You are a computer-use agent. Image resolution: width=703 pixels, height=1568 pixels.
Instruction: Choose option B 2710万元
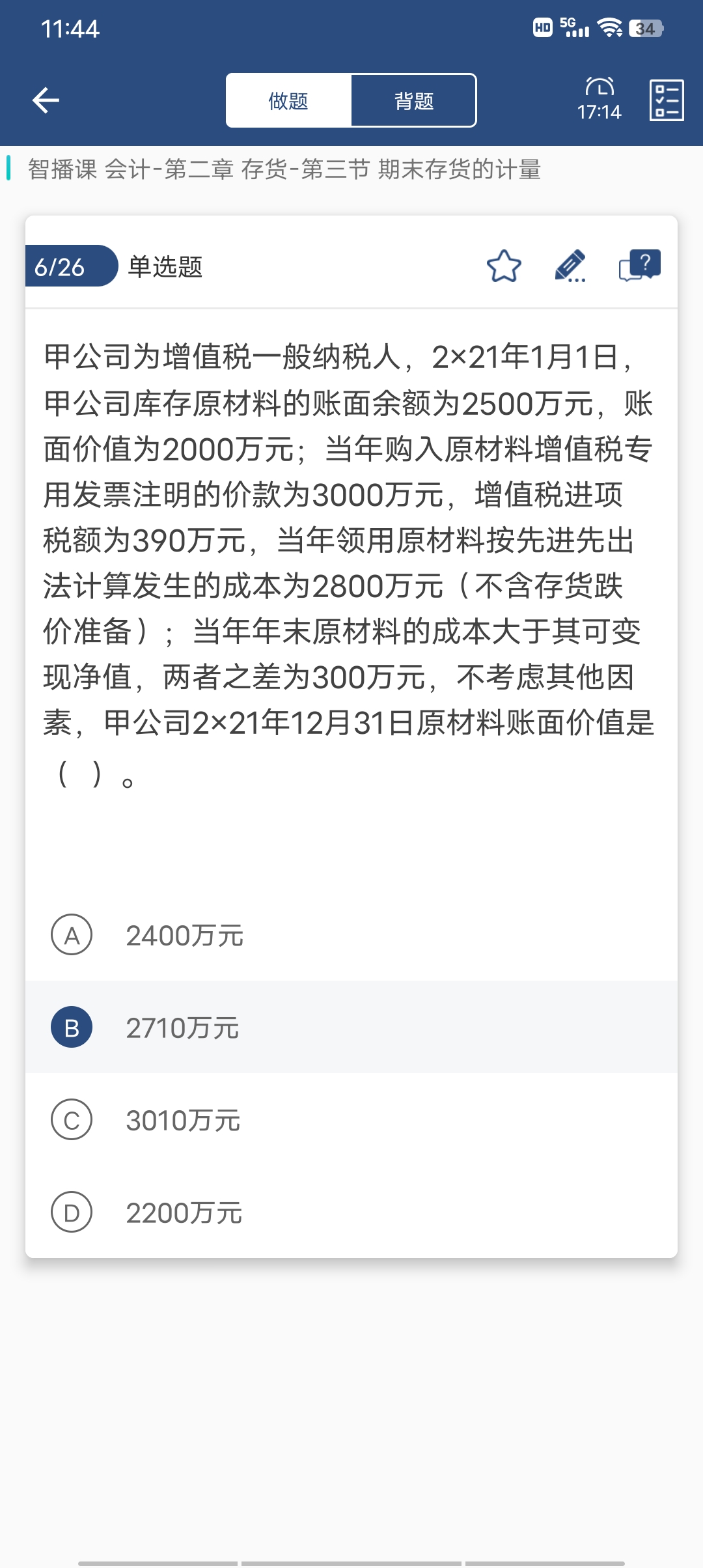click(182, 1028)
